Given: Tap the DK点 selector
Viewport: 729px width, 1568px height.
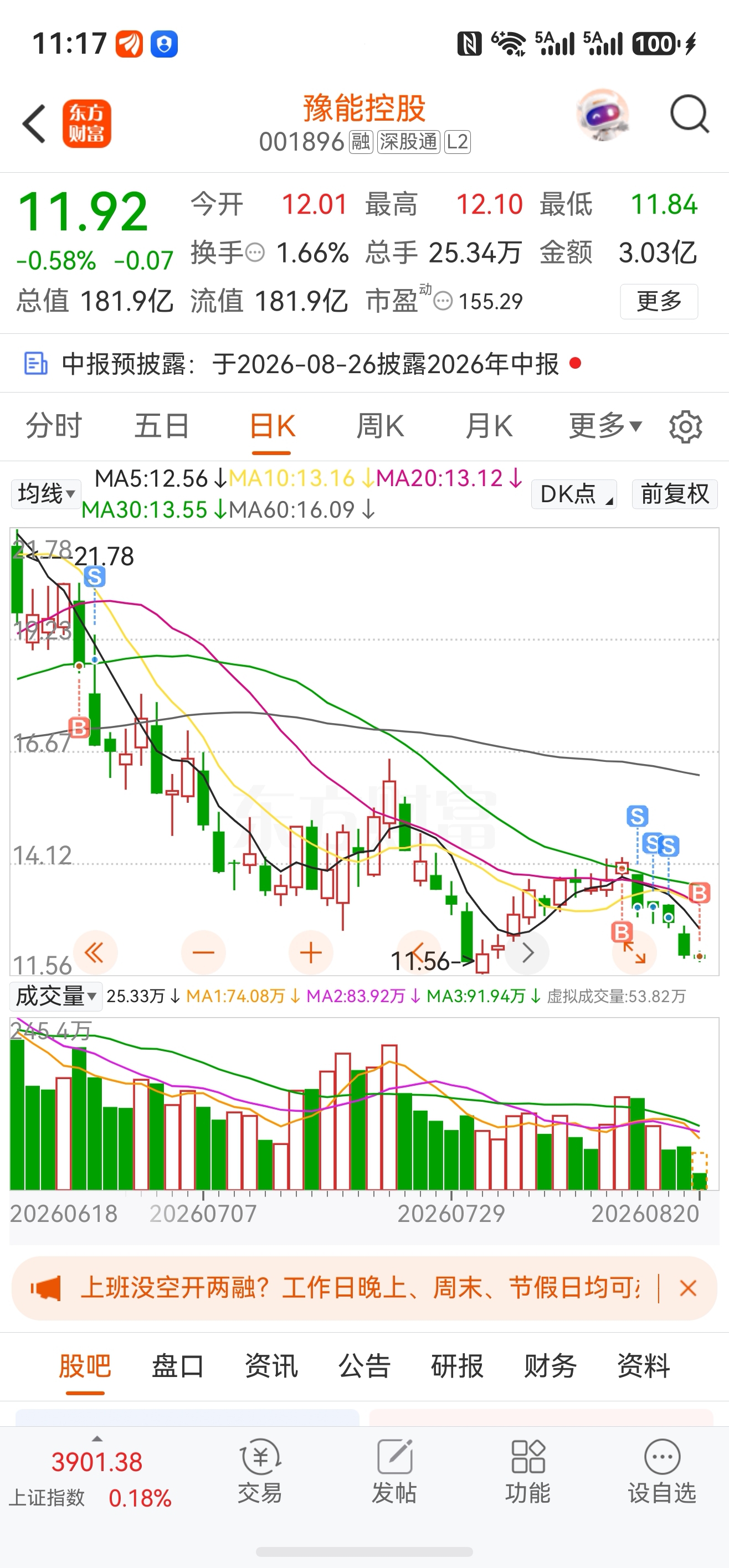Looking at the screenshot, I should tap(574, 494).
